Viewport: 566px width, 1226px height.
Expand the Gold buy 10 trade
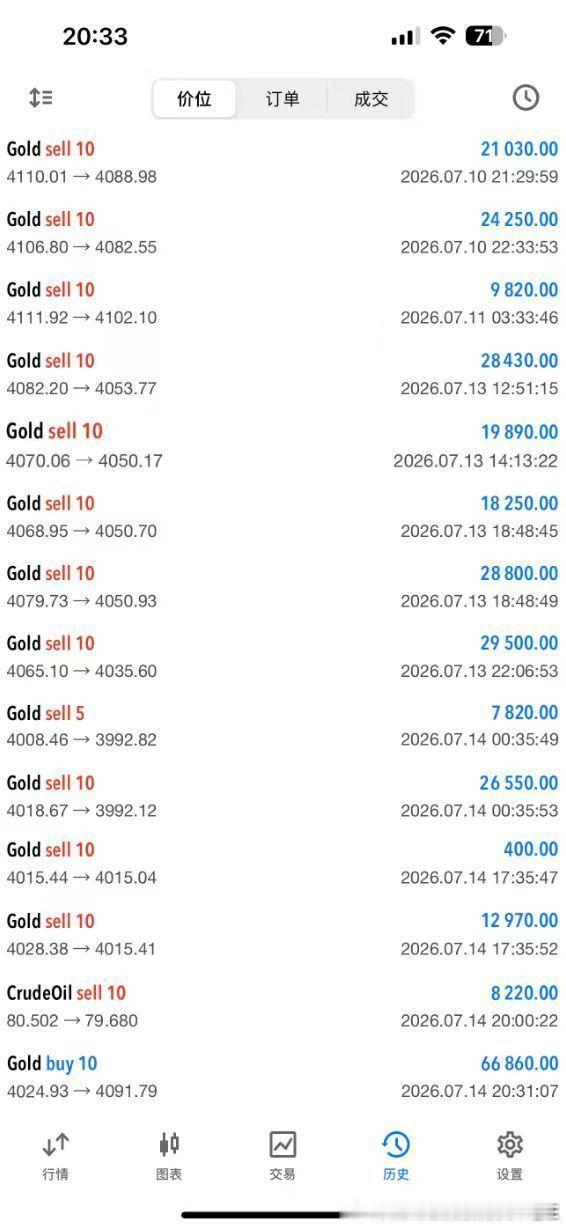point(283,1077)
